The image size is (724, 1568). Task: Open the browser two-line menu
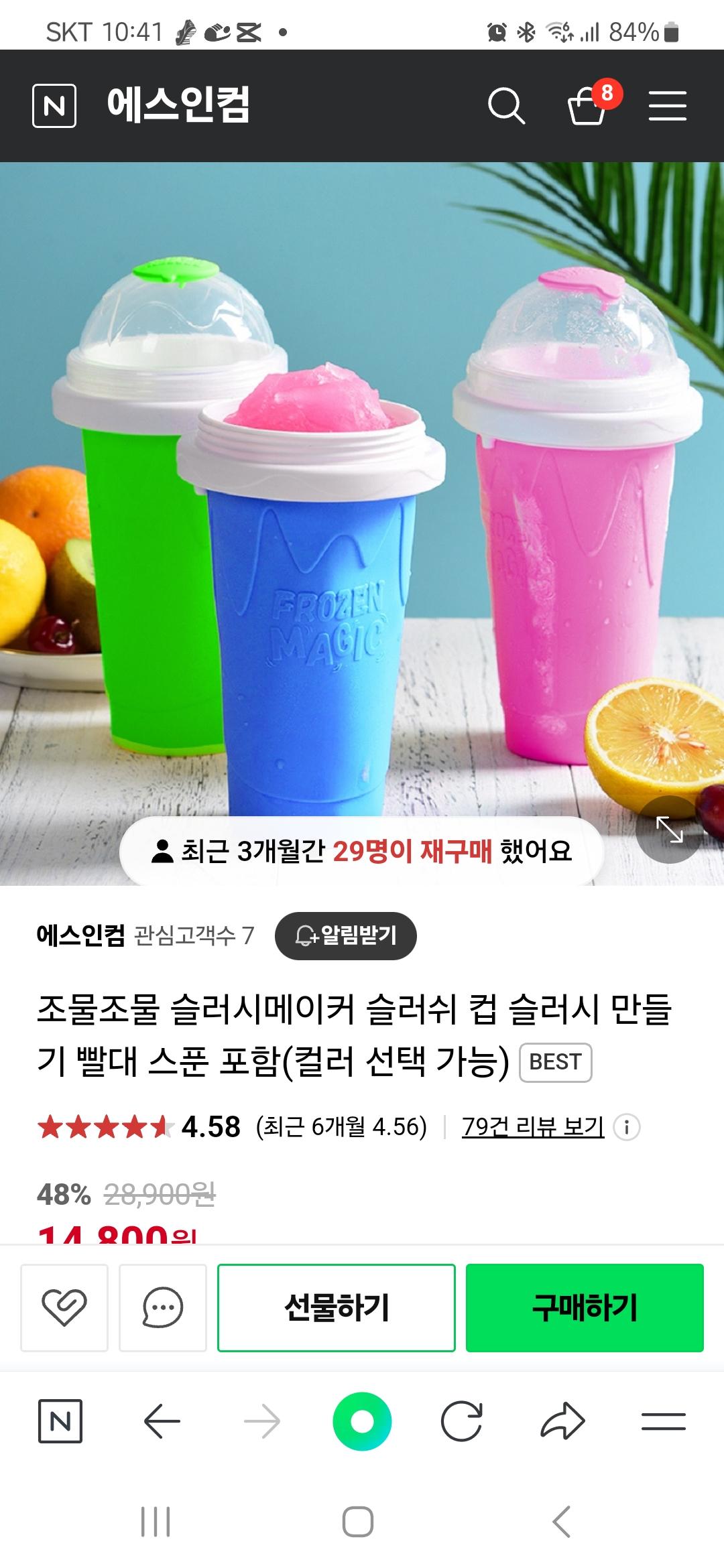pos(663,1421)
